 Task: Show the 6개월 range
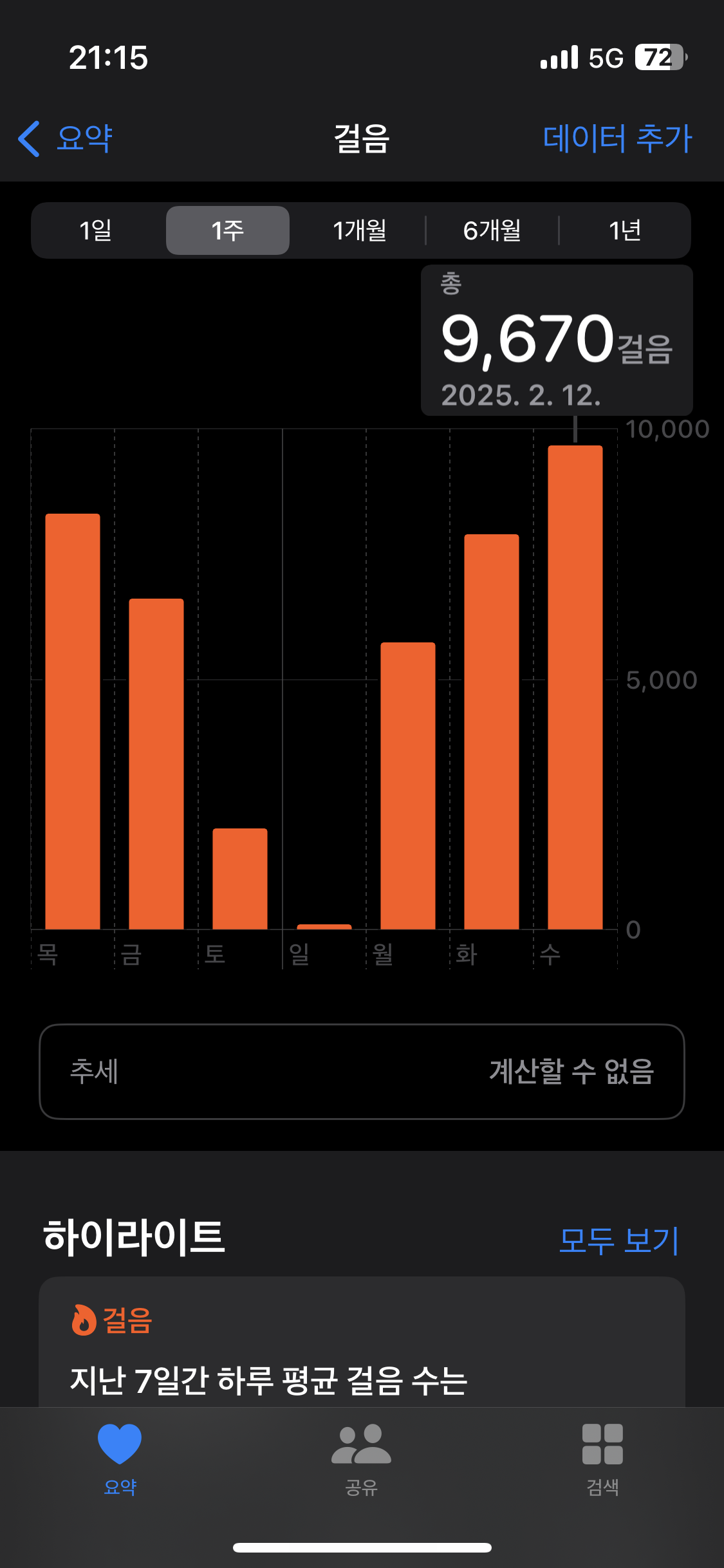coord(492,230)
